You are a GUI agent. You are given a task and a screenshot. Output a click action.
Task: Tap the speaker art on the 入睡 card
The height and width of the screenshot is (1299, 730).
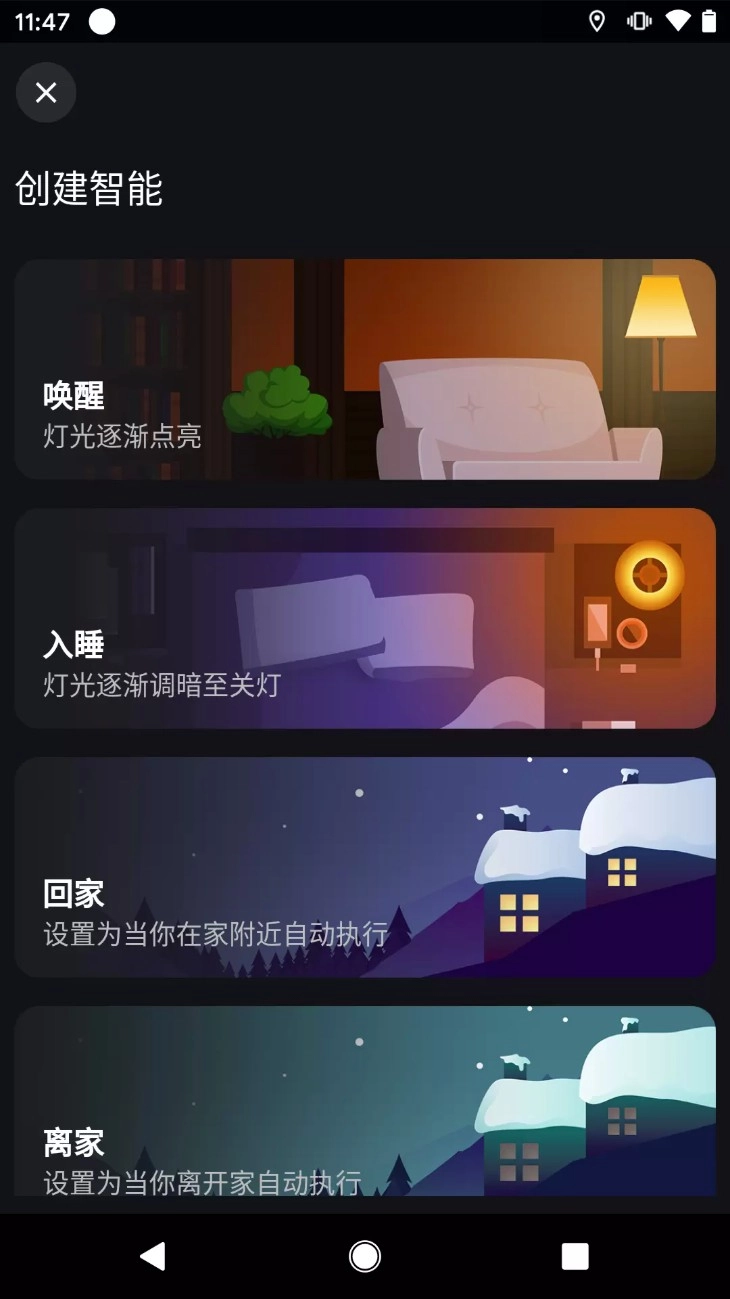click(x=650, y=575)
